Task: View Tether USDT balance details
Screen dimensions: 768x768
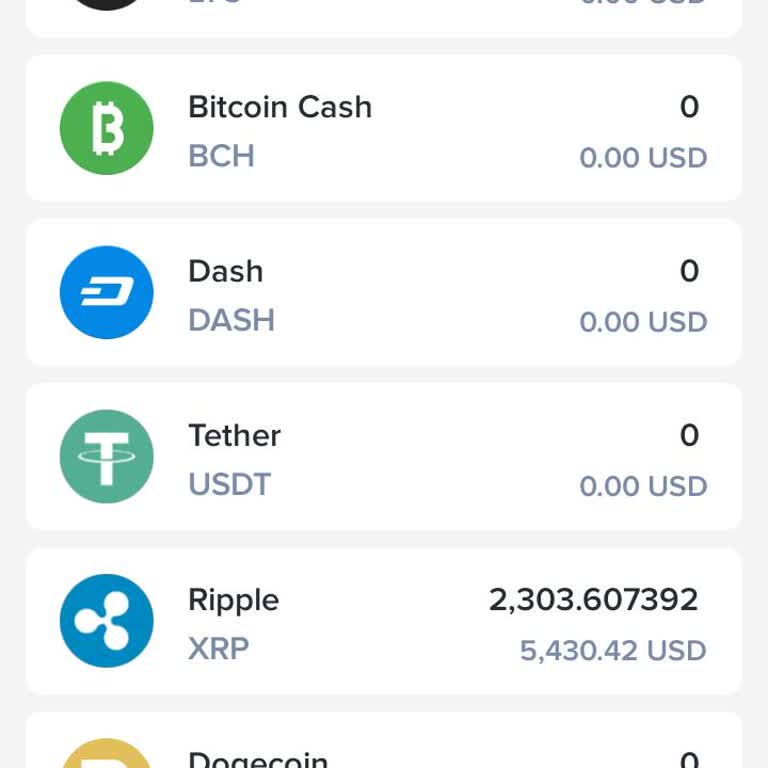Action: 383,457
